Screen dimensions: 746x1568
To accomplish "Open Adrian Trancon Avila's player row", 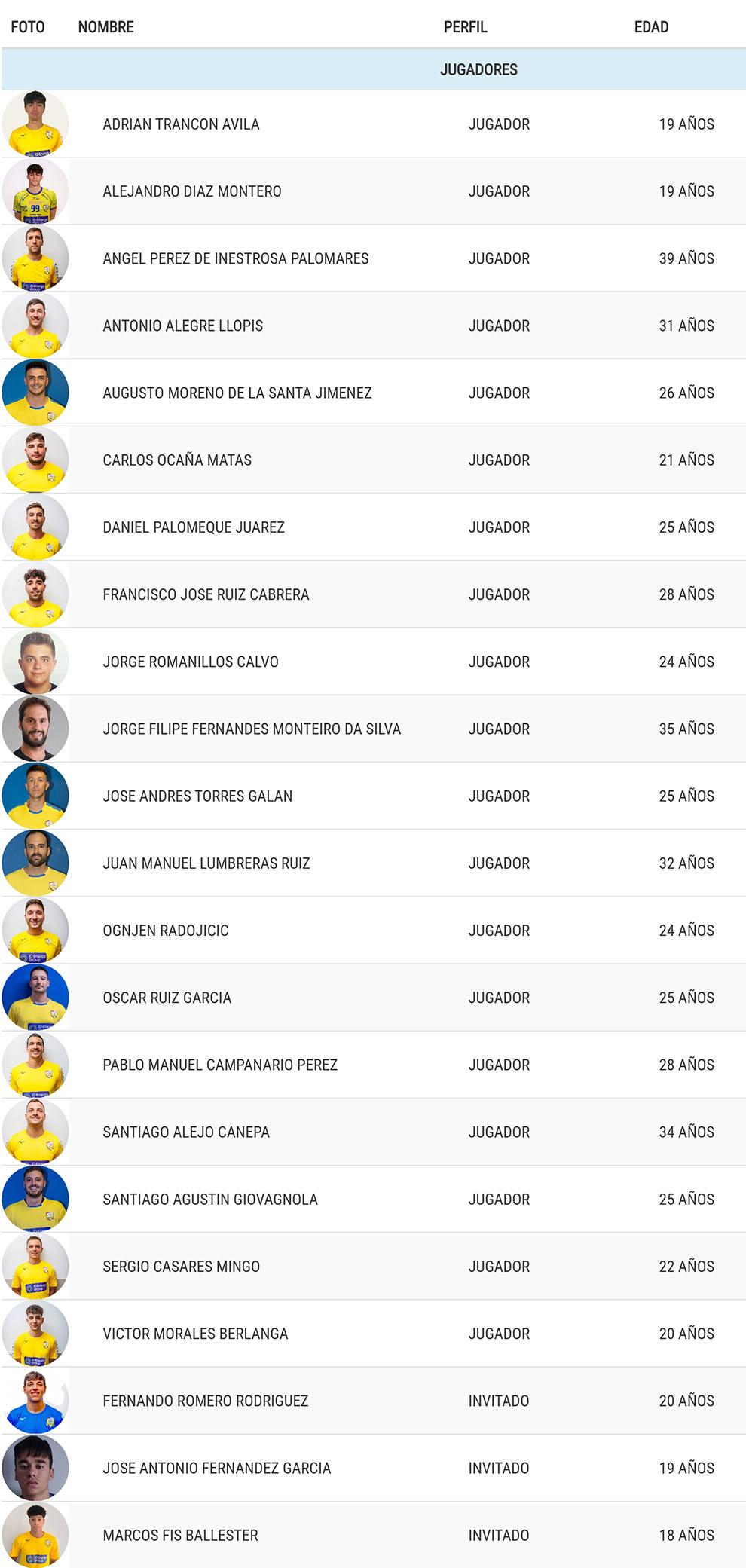I will click(x=373, y=124).
